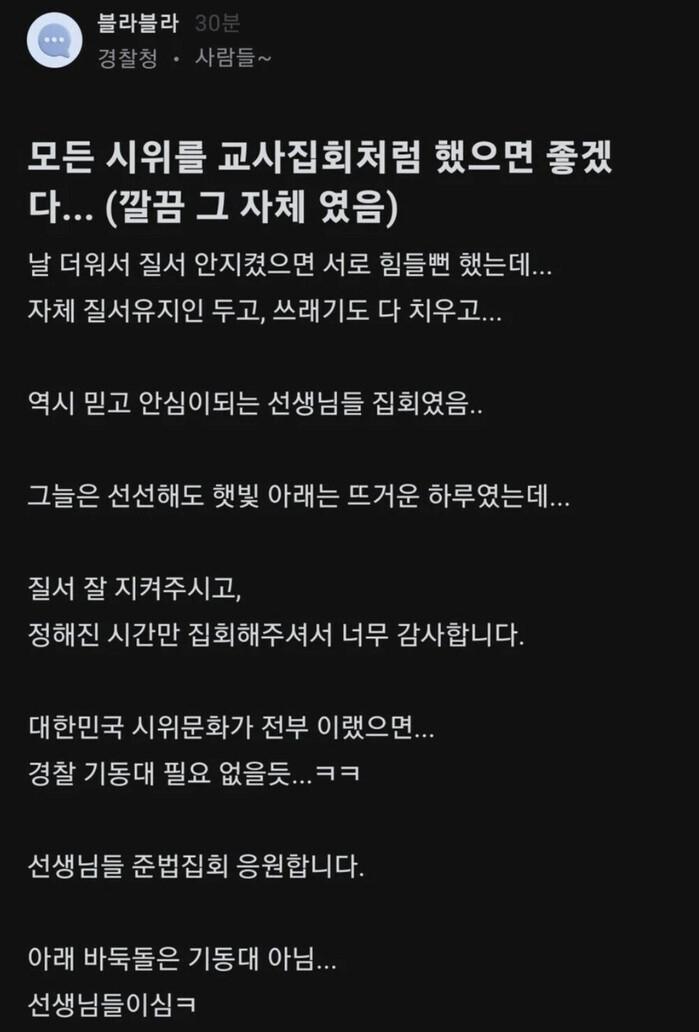Open the 경찰청 company page link
Image resolution: width=699 pixels, height=1032 pixels.
[127, 58]
